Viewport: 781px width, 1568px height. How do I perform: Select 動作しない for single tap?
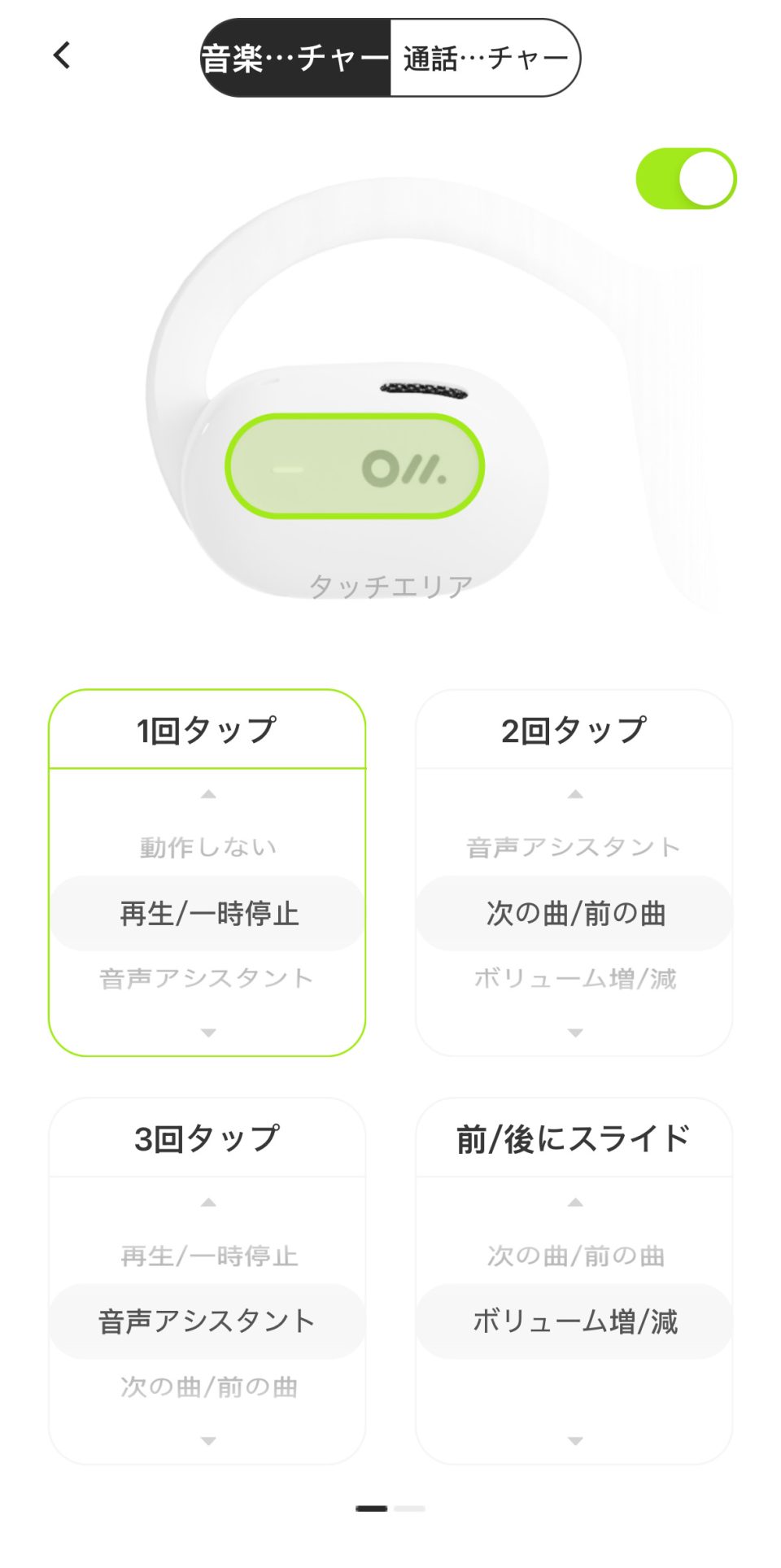click(207, 846)
